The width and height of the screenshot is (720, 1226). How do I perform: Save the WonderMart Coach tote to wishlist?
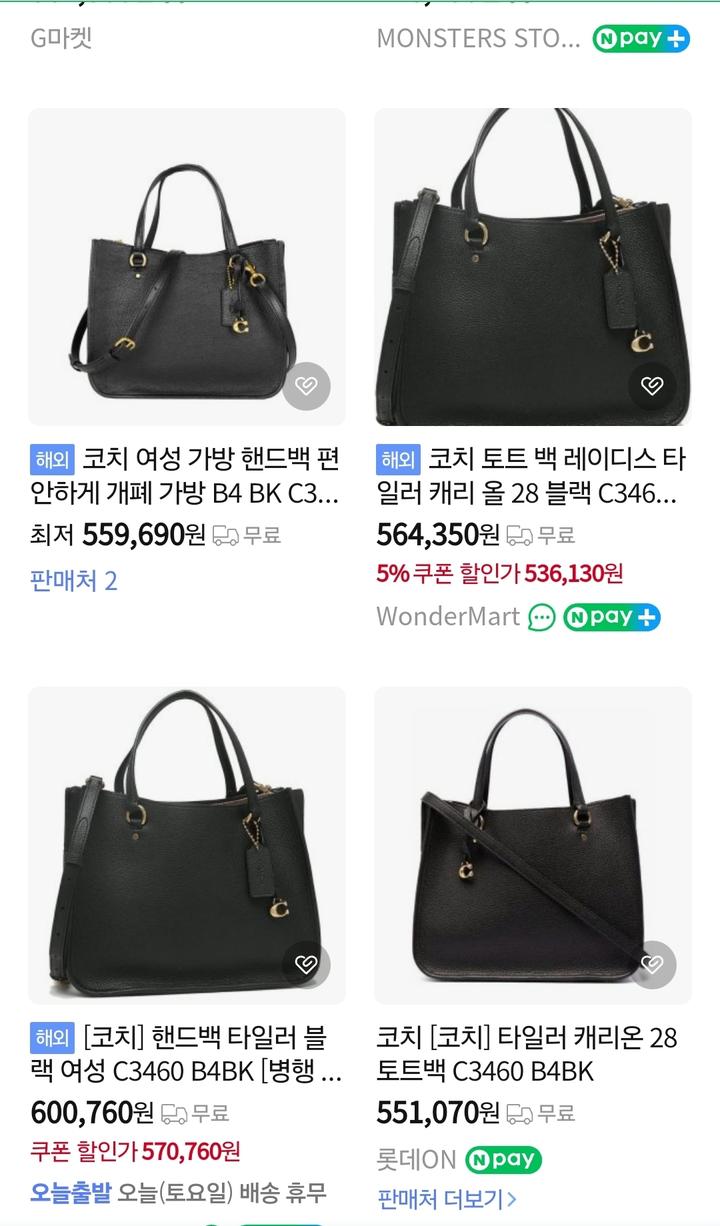tap(652, 386)
